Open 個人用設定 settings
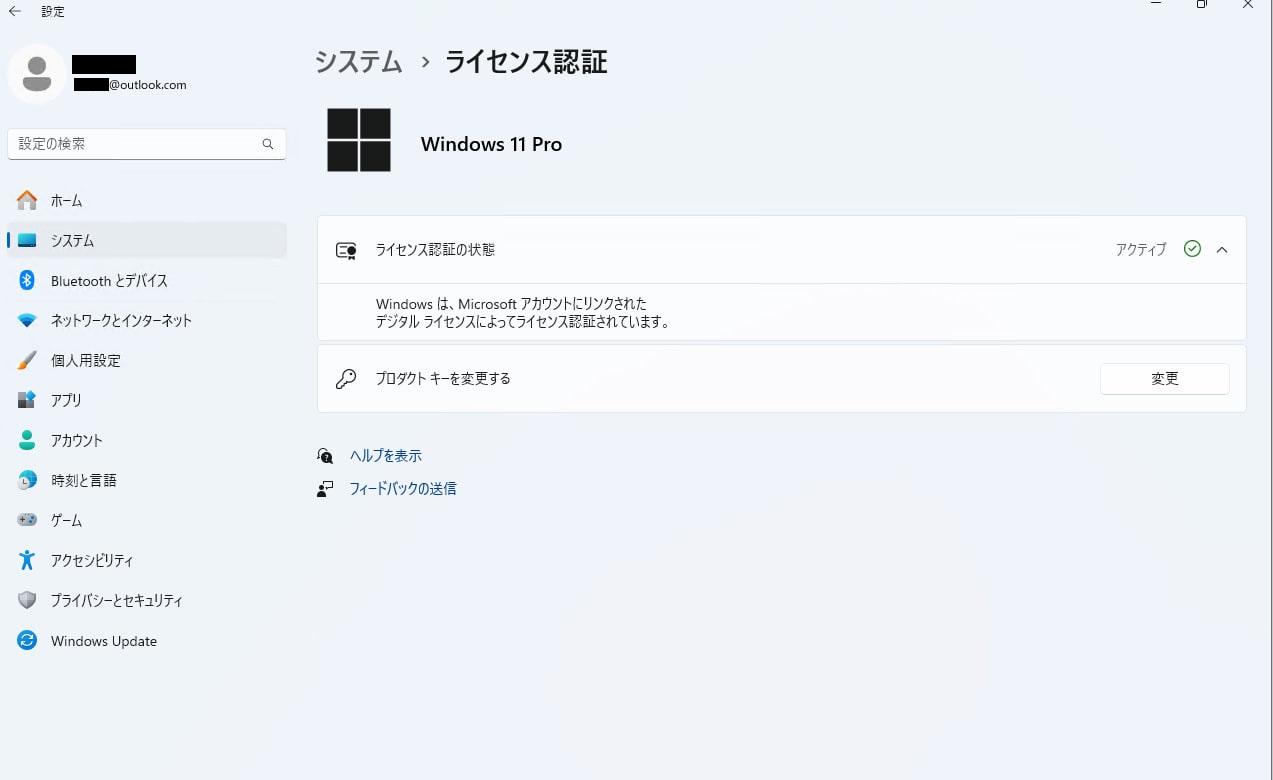Screen dimensions: 1273x780 [x=86, y=361]
